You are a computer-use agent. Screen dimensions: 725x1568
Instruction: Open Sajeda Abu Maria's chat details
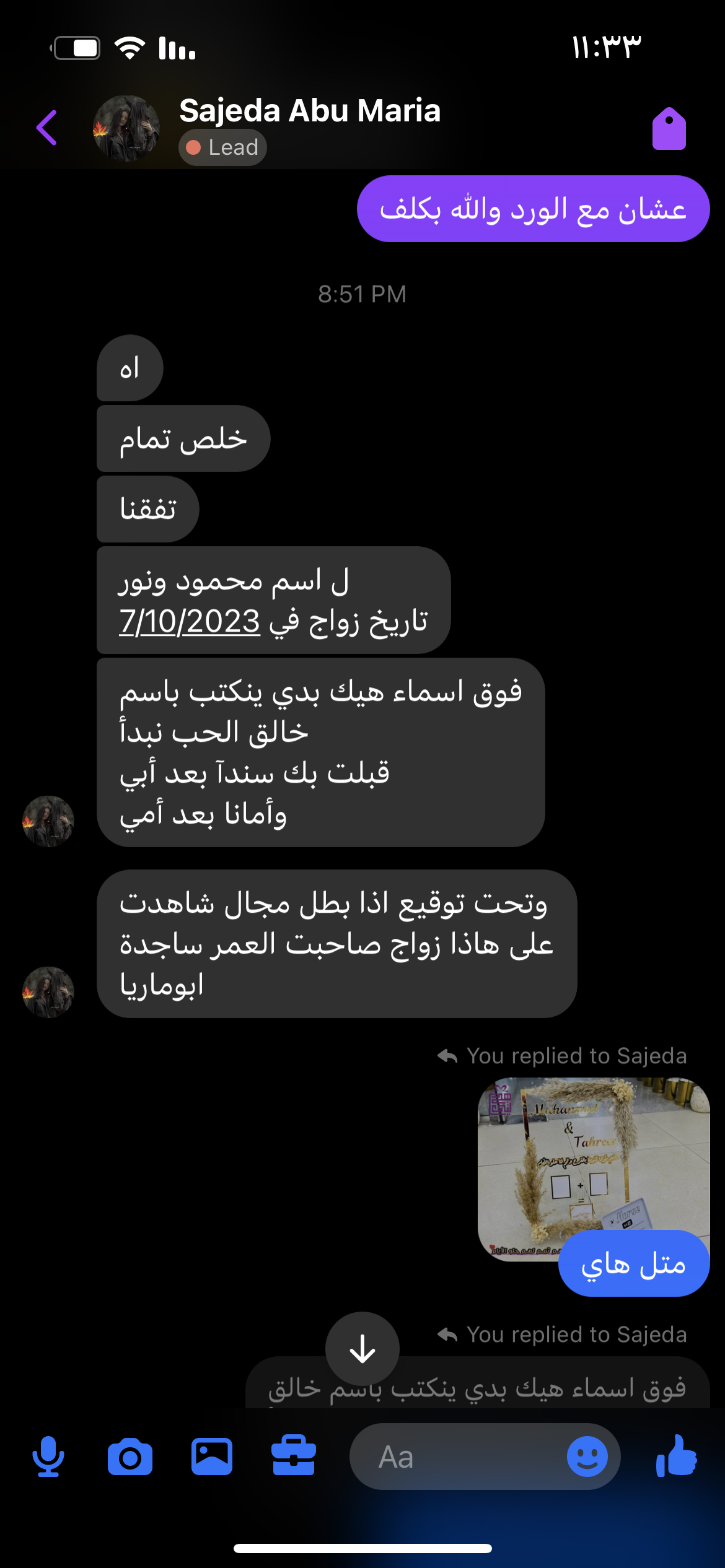[310, 111]
